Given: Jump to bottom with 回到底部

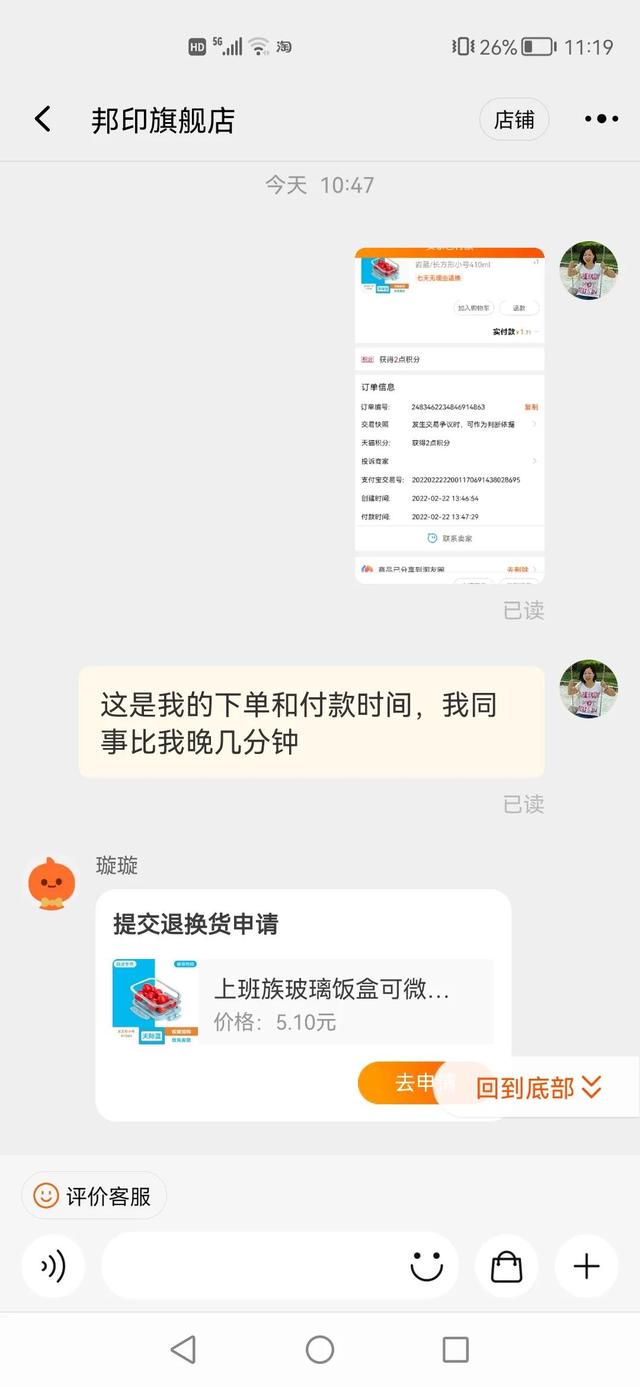Looking at the screenshot, I should (x=537, y=1087).
